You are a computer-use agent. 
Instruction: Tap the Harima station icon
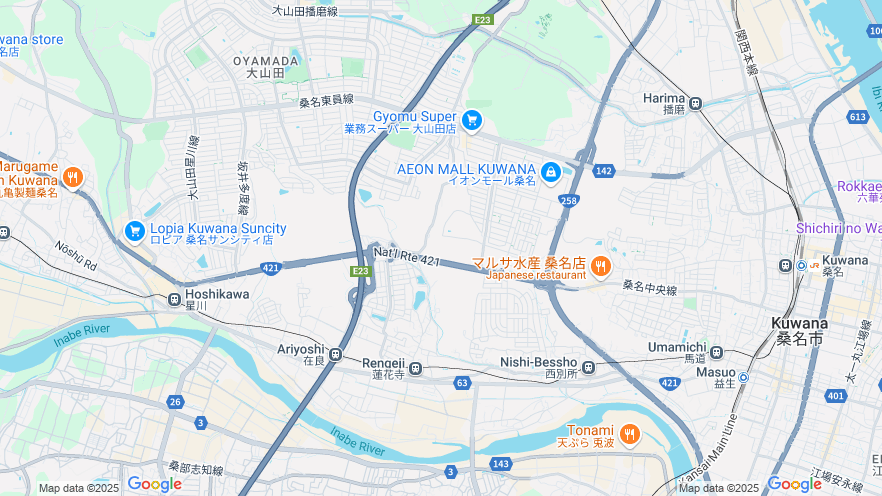[x=695, y=102]
